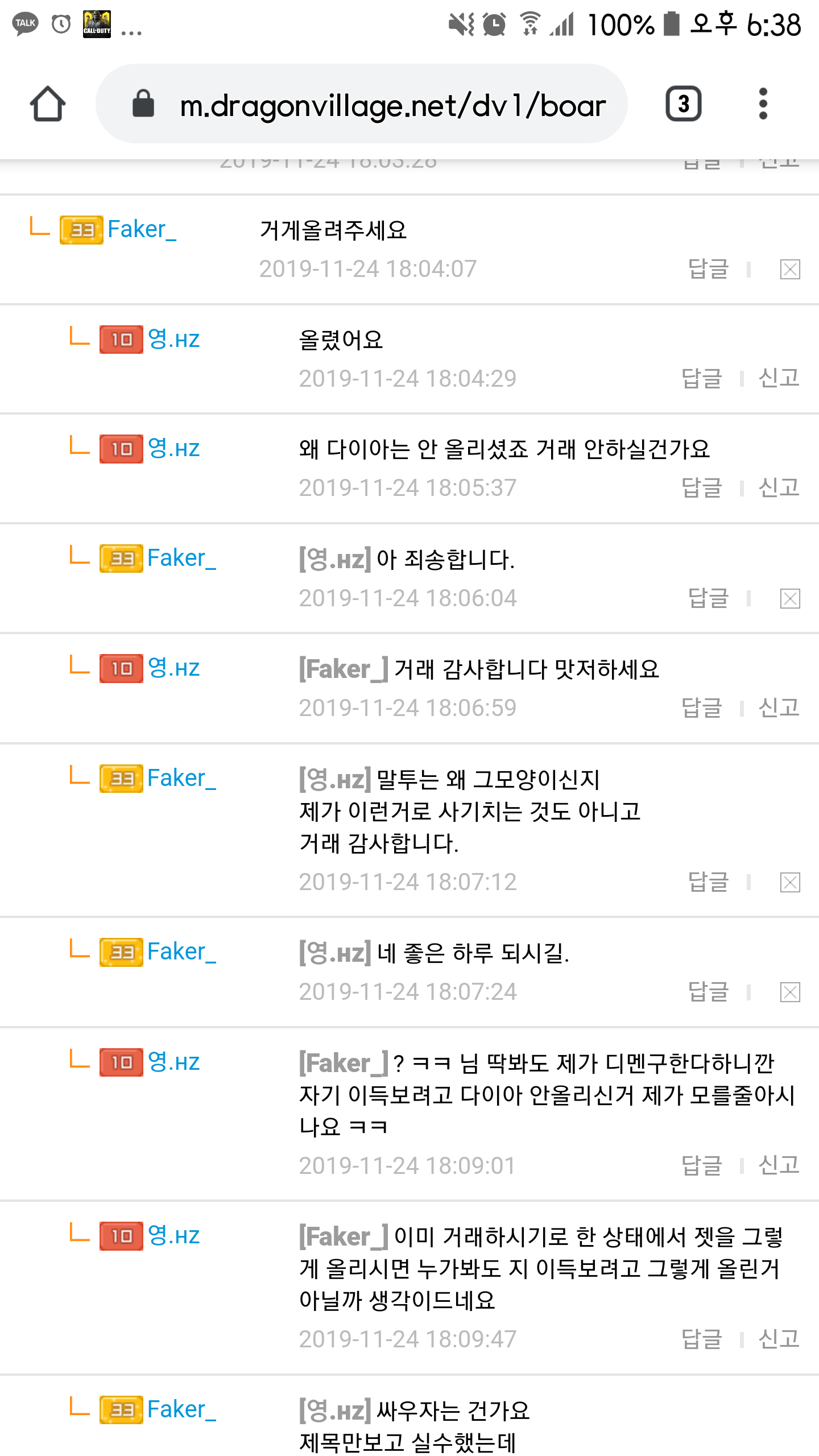Report the comment posted at 18:05:37
The width and height of the screenshot is (819, 1456).
tap(779, 487)
